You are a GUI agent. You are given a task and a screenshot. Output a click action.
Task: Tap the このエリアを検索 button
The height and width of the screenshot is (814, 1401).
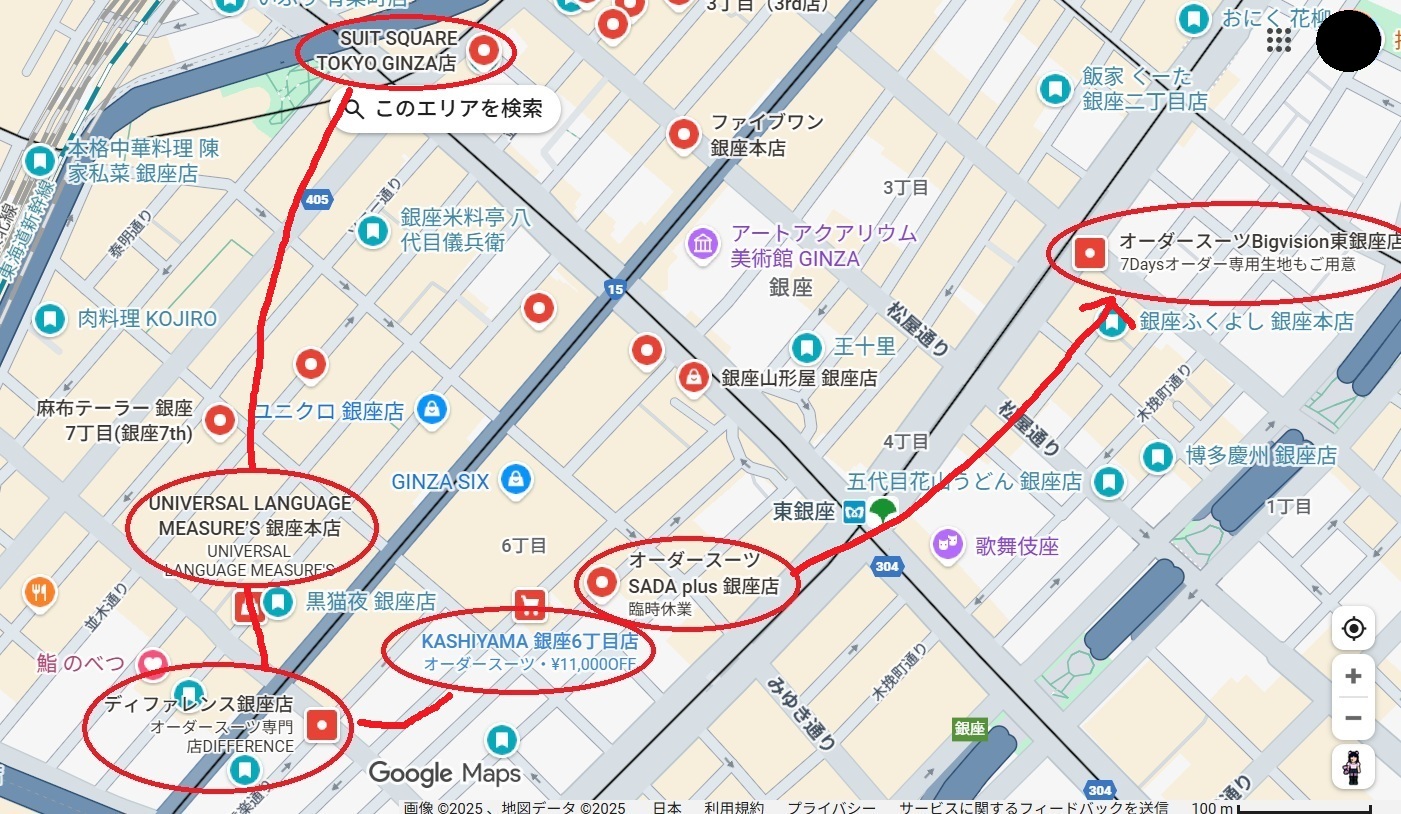click(445, 108)
